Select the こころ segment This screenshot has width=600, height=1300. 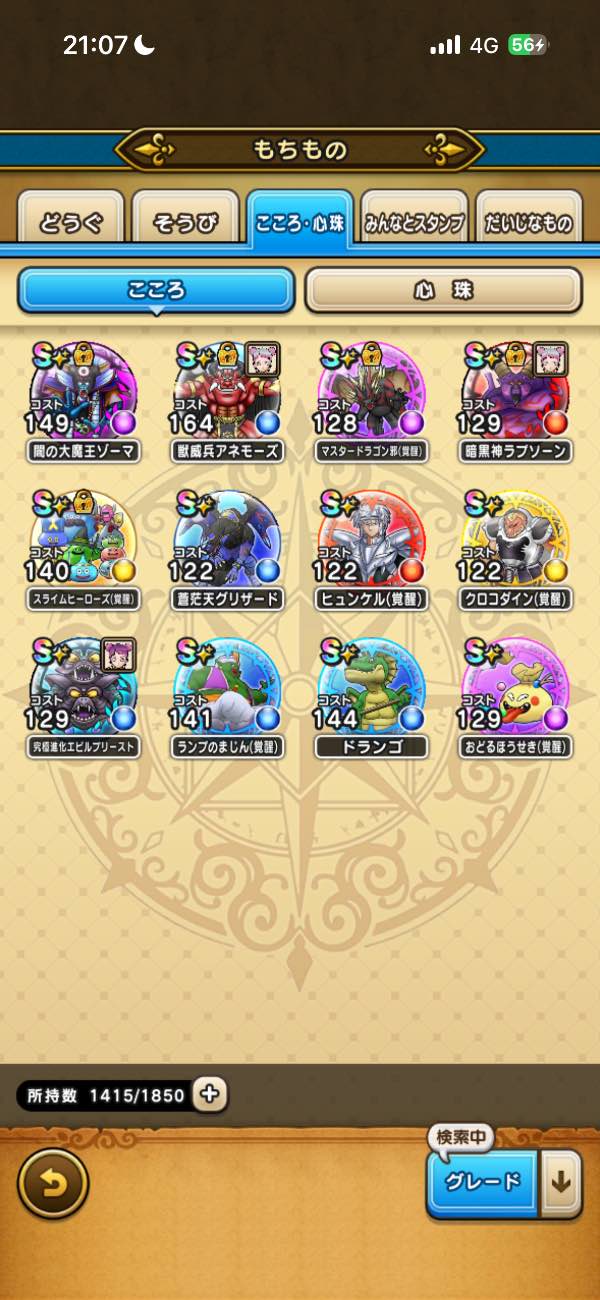click(156, 290)
